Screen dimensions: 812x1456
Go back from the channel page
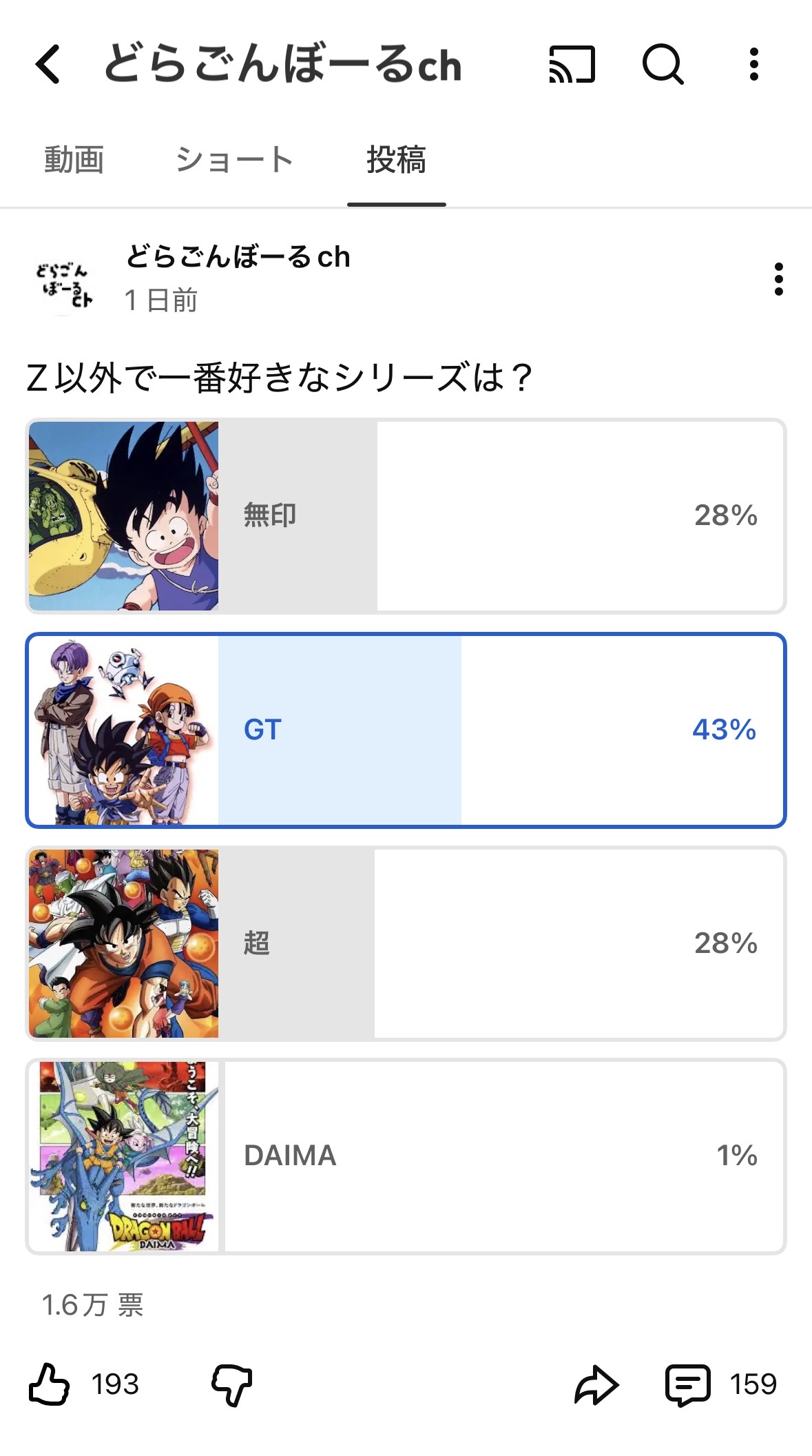click(x=48, y=64)
